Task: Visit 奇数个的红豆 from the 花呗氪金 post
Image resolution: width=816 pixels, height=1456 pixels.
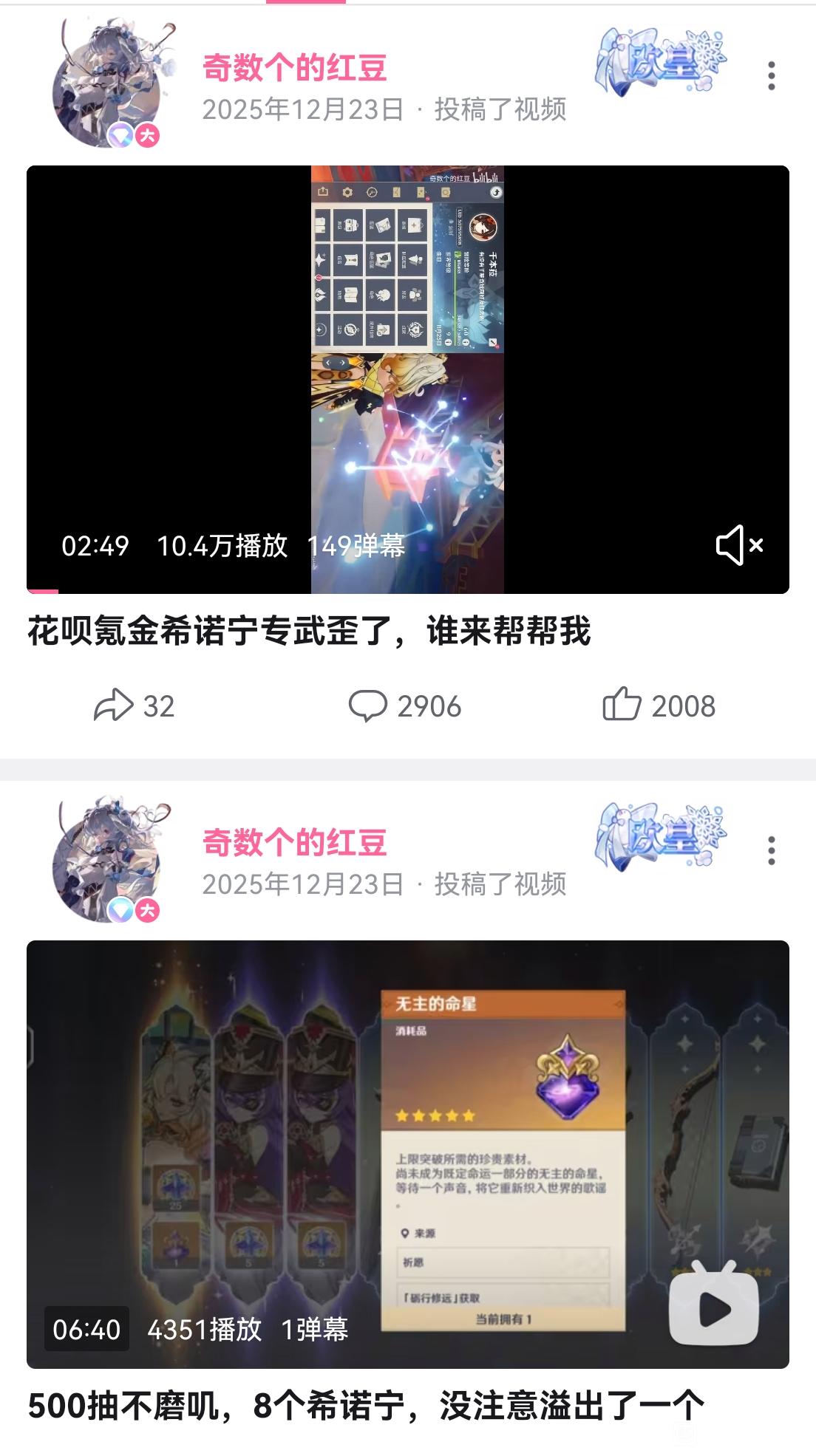Action: 294,68
